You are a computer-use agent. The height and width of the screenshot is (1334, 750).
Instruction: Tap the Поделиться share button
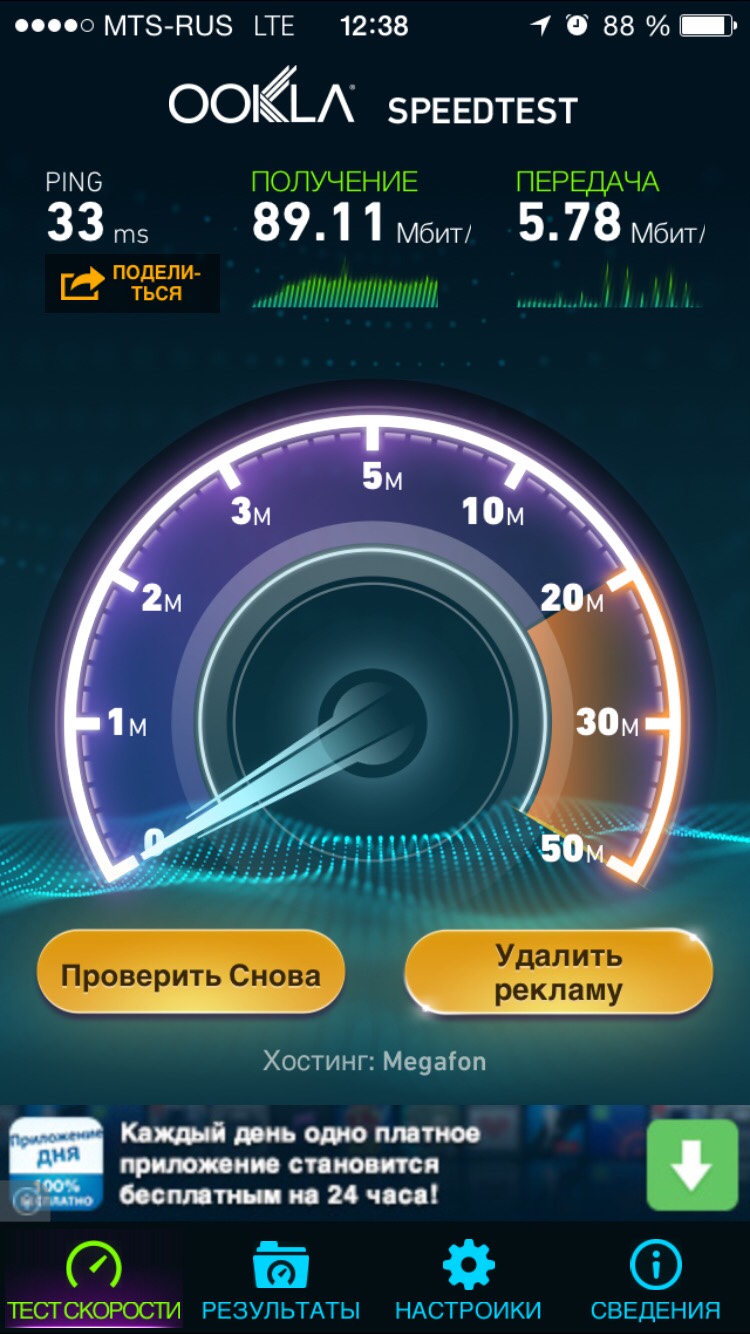point(131,283)
